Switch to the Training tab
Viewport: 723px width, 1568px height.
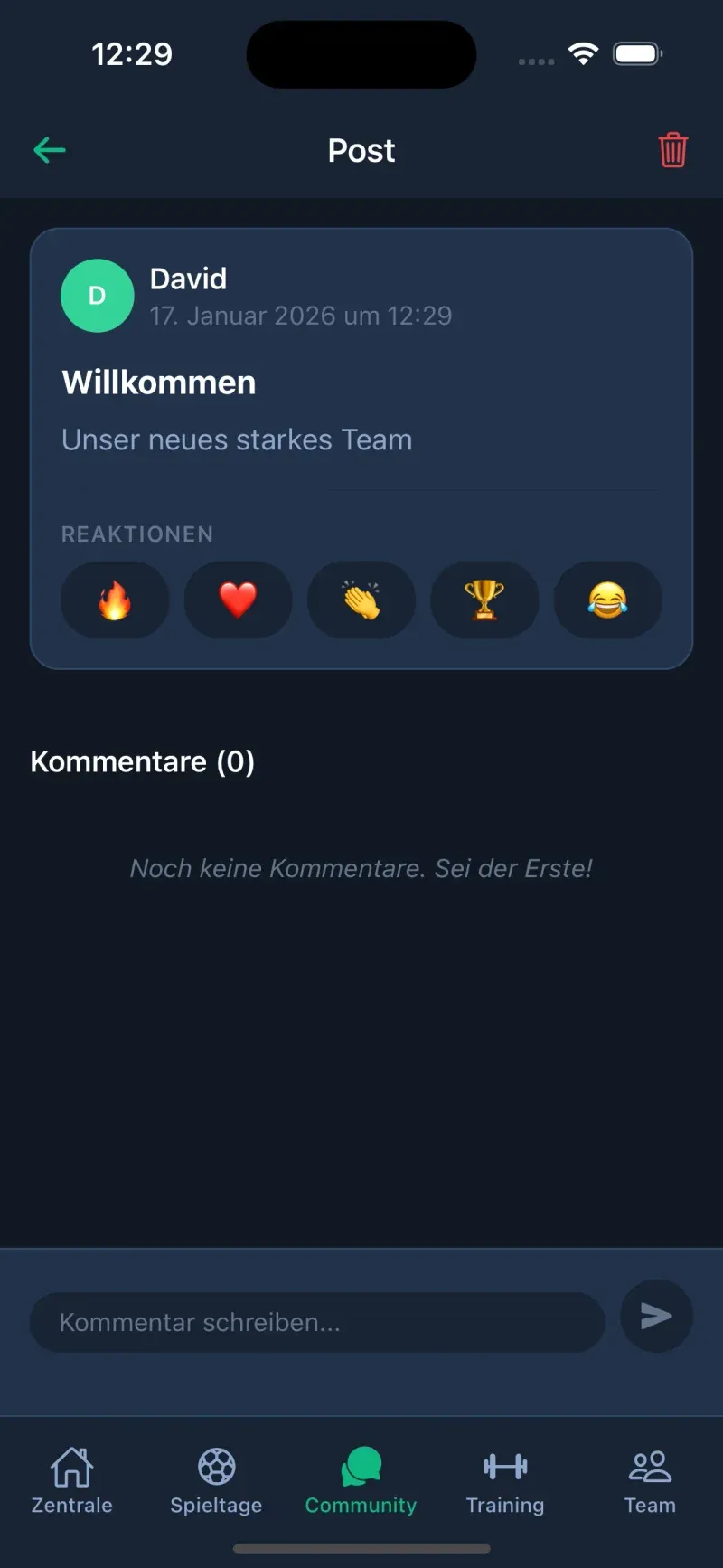[505, 1479]
